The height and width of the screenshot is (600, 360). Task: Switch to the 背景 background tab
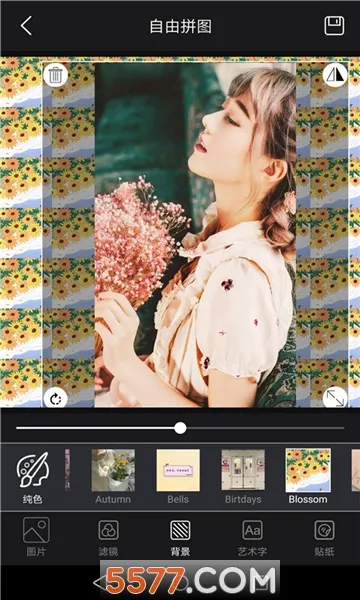tap(180, 536)
